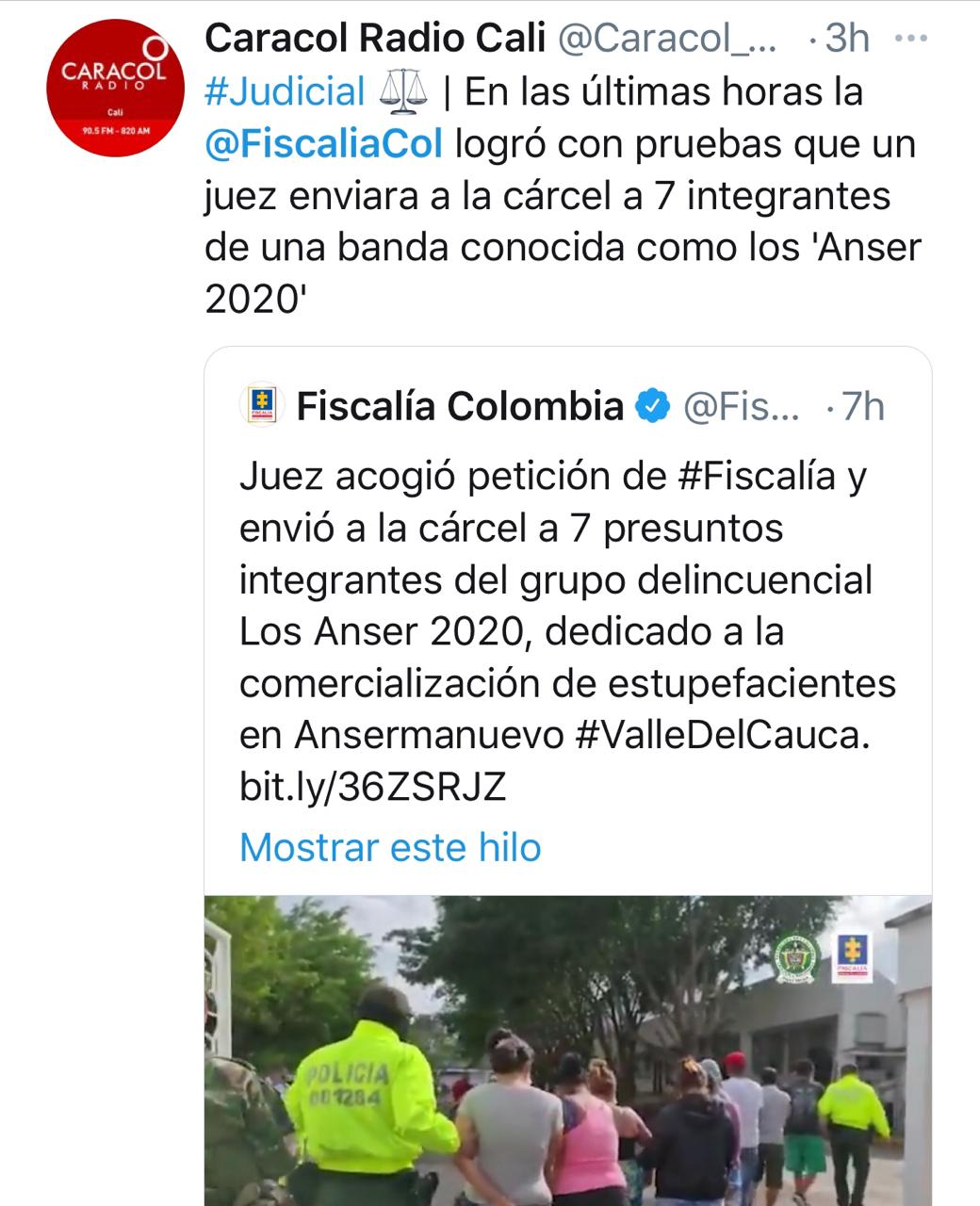Tap 'Mostrar este hilo' link
The image size is (980, 1206).
point(390,847)
